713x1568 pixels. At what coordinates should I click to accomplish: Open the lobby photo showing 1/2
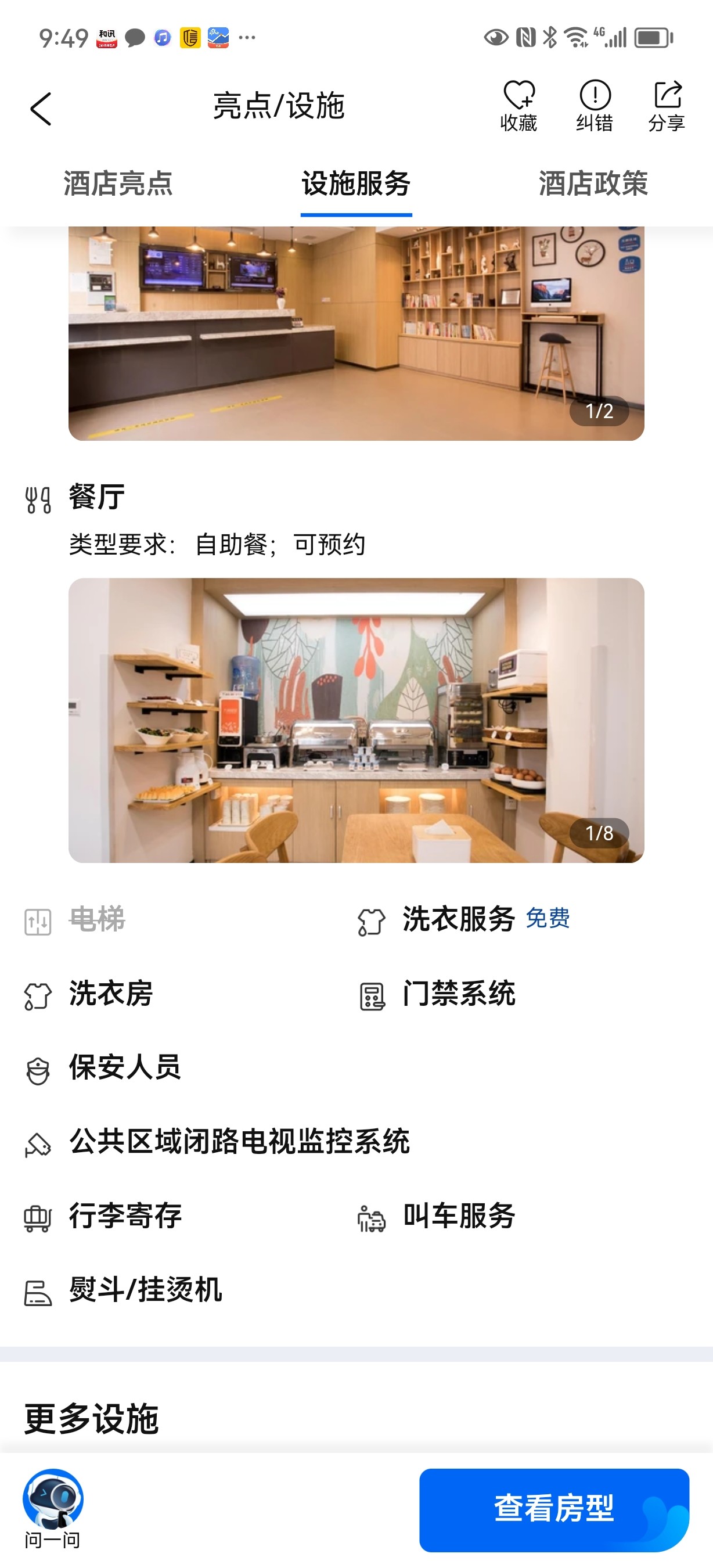coord(356,335)
